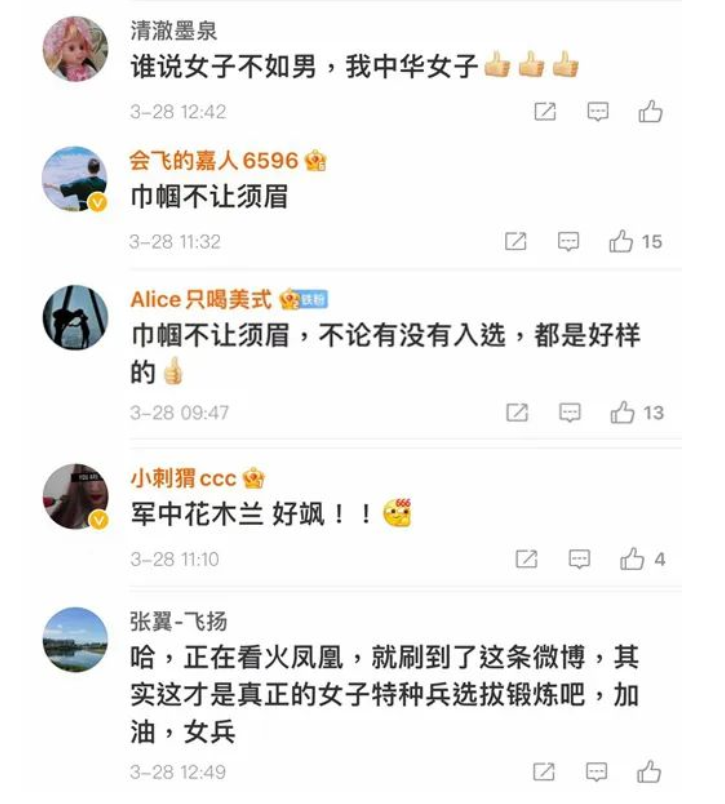Repost 小刺猬ccc's comment
The width and height of the screenshot is (725, 804).
point(526,559)
